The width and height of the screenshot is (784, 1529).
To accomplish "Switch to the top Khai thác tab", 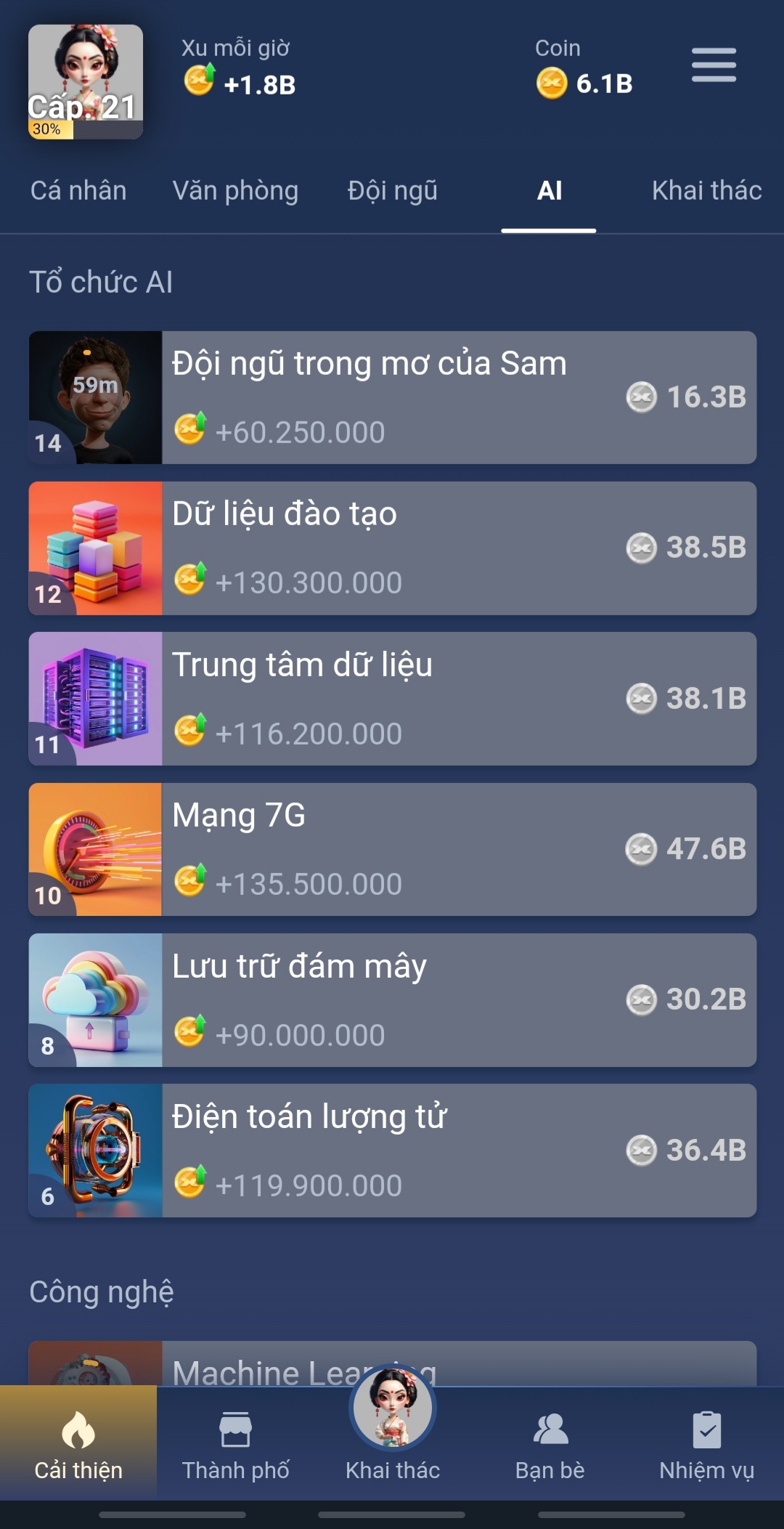I will (706, 190).
